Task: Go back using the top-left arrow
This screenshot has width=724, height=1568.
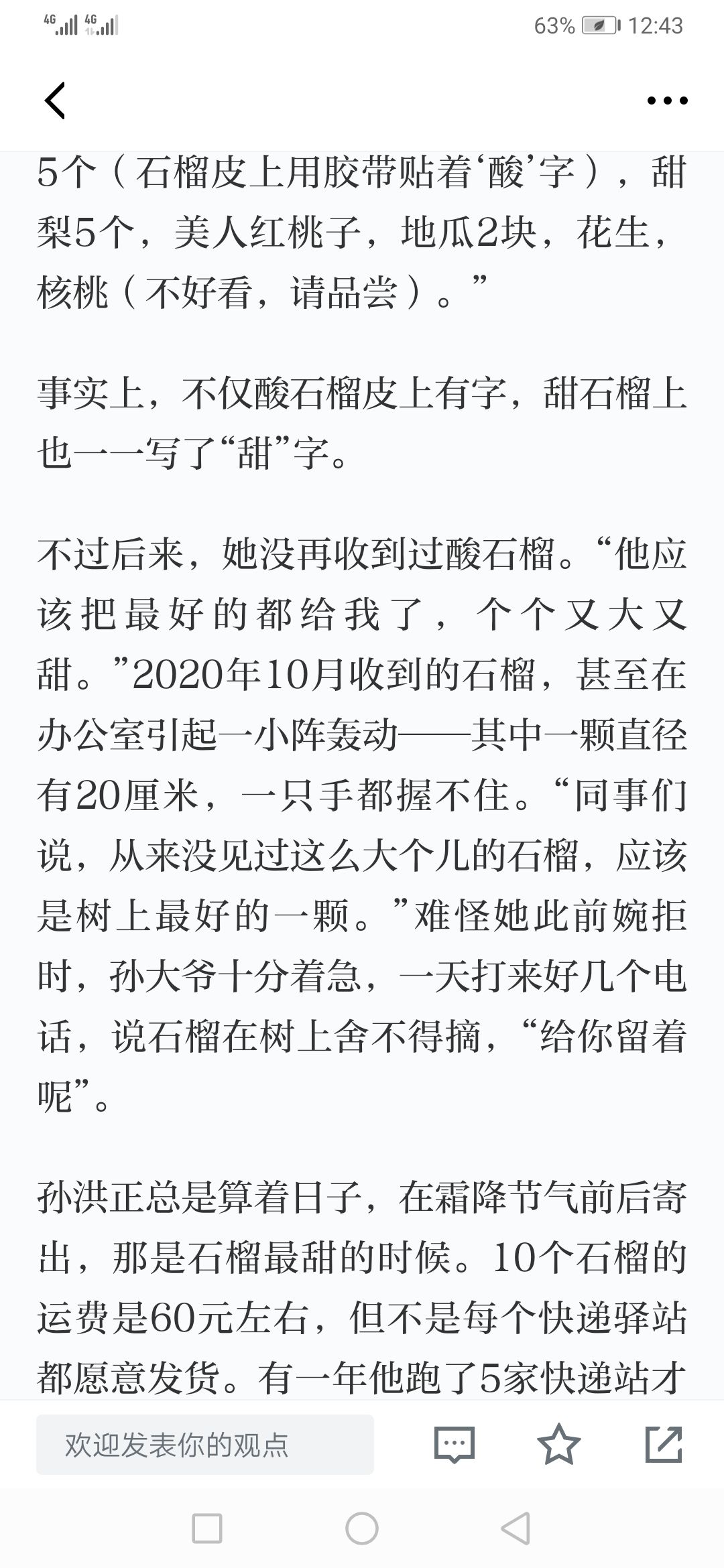Action: coord(55,101)
